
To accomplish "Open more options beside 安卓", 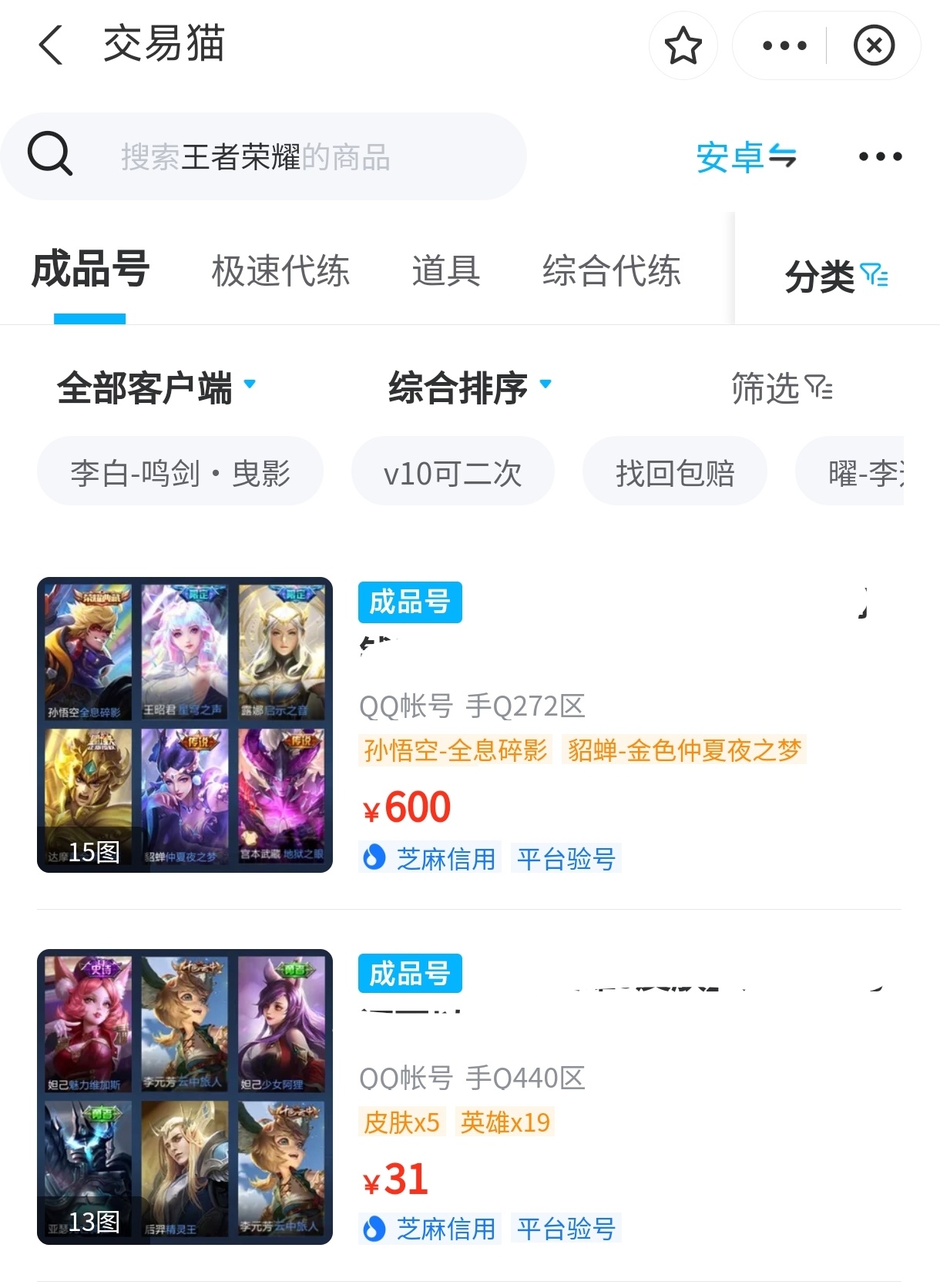I will tap(880, 157).
